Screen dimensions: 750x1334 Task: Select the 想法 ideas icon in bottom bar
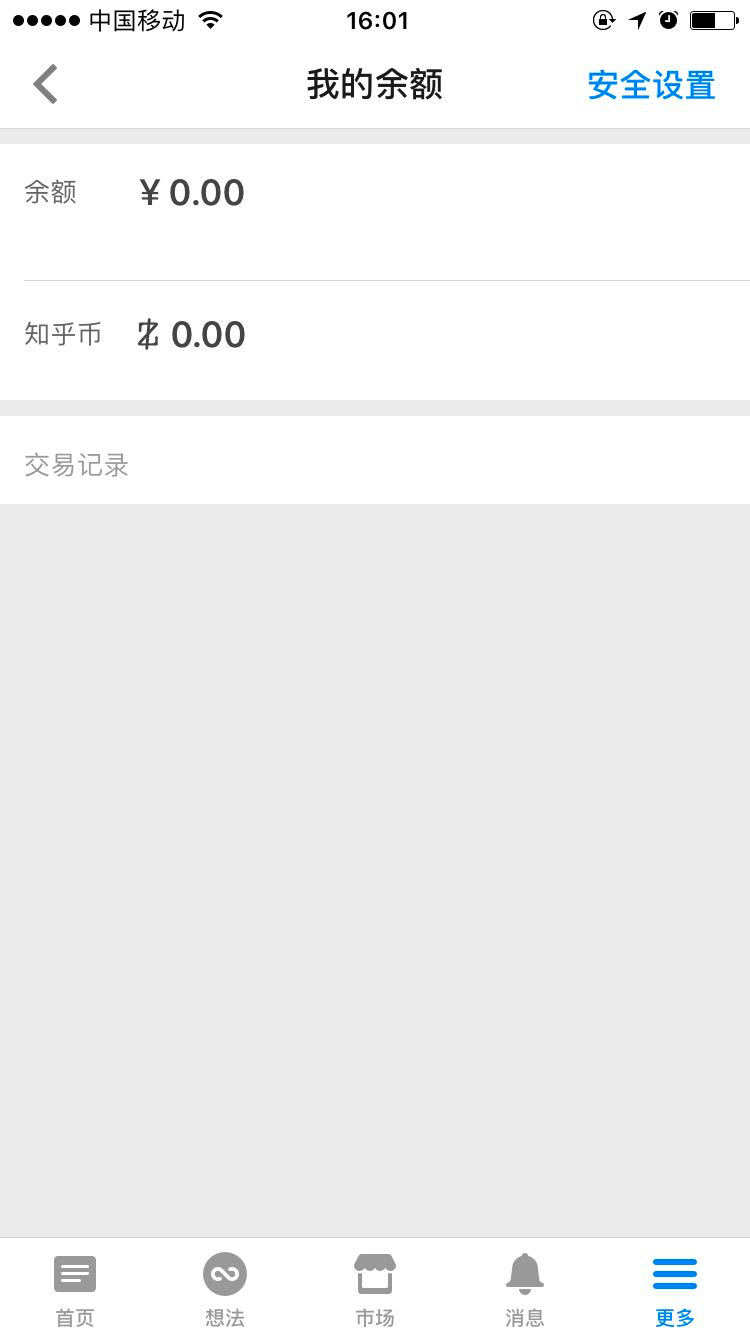(x=225, y=1272)
